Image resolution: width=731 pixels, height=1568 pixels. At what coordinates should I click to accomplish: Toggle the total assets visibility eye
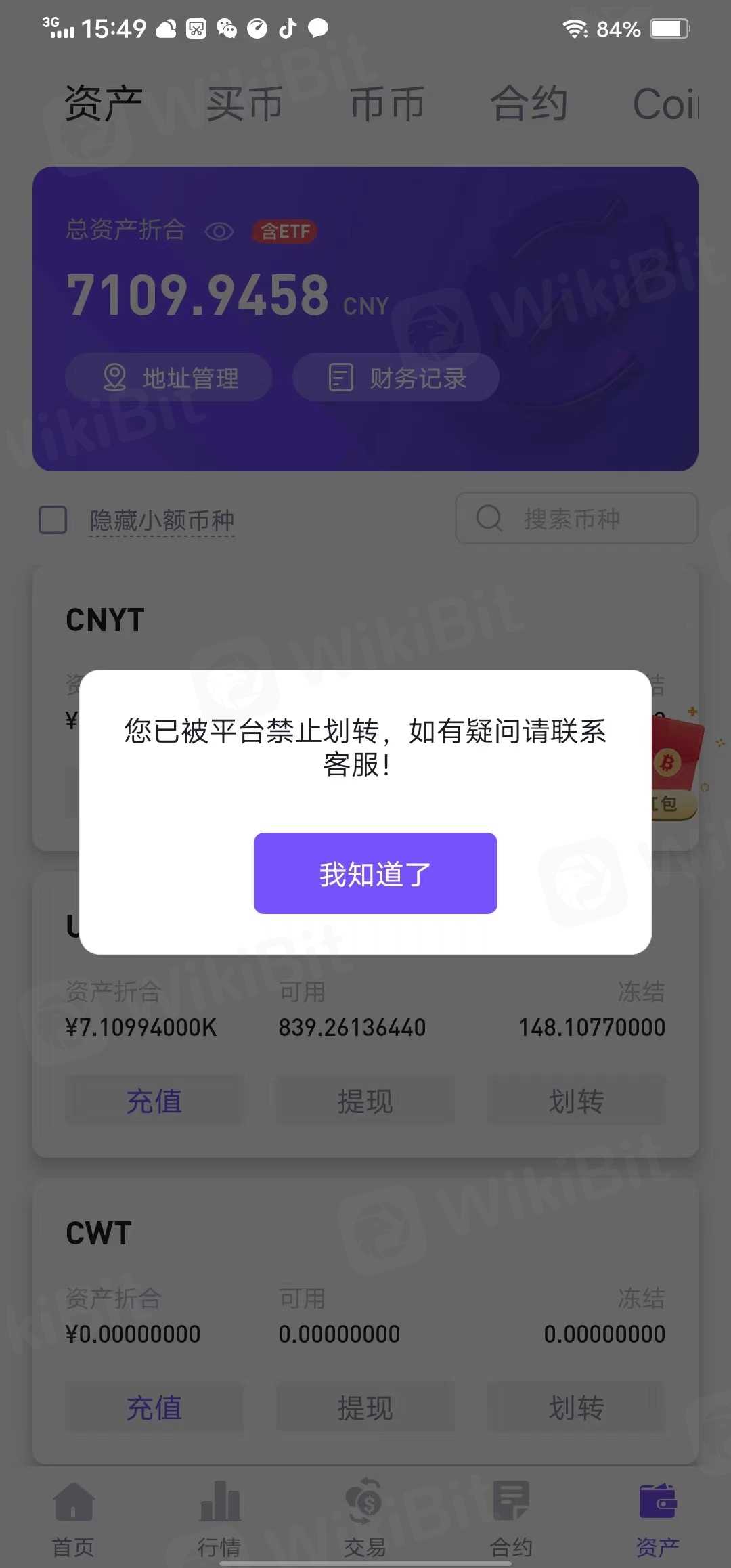click(219, 232)
